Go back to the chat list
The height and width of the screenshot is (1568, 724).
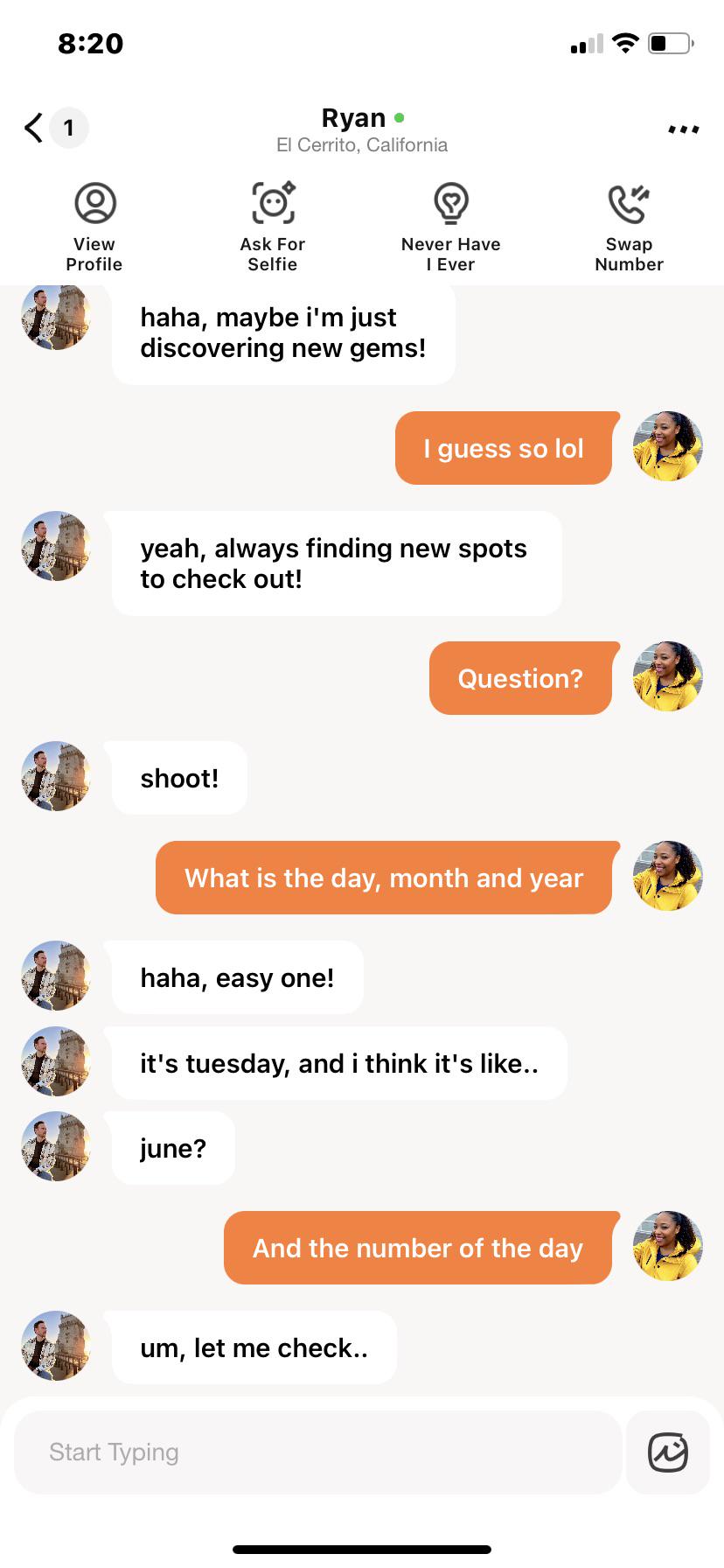point(35,128)
